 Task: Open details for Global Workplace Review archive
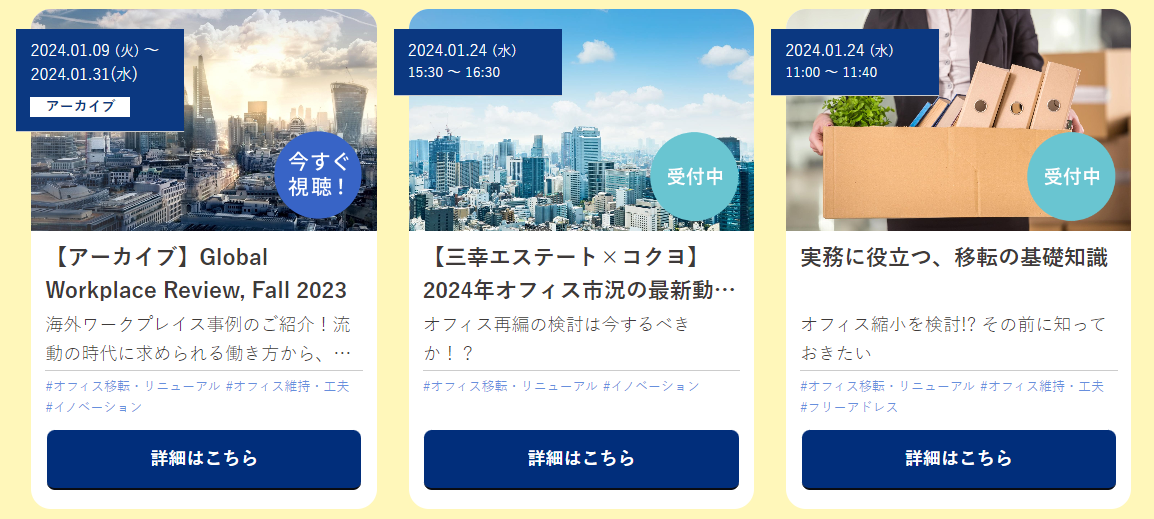pos(204,459)
